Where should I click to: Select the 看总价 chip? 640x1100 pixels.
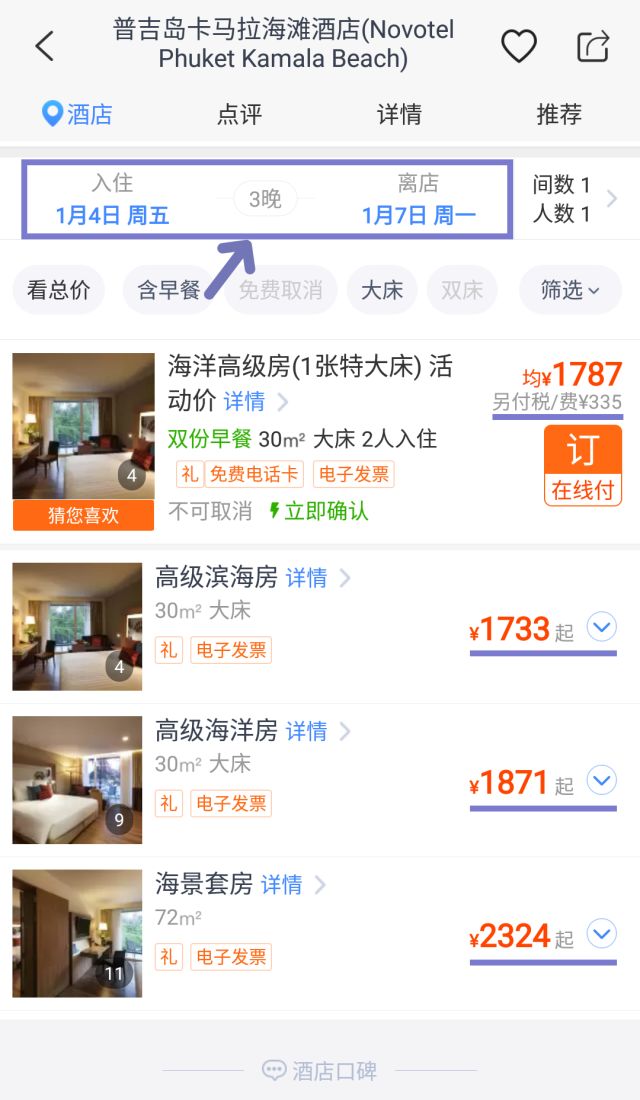click(x=58, y=291)
